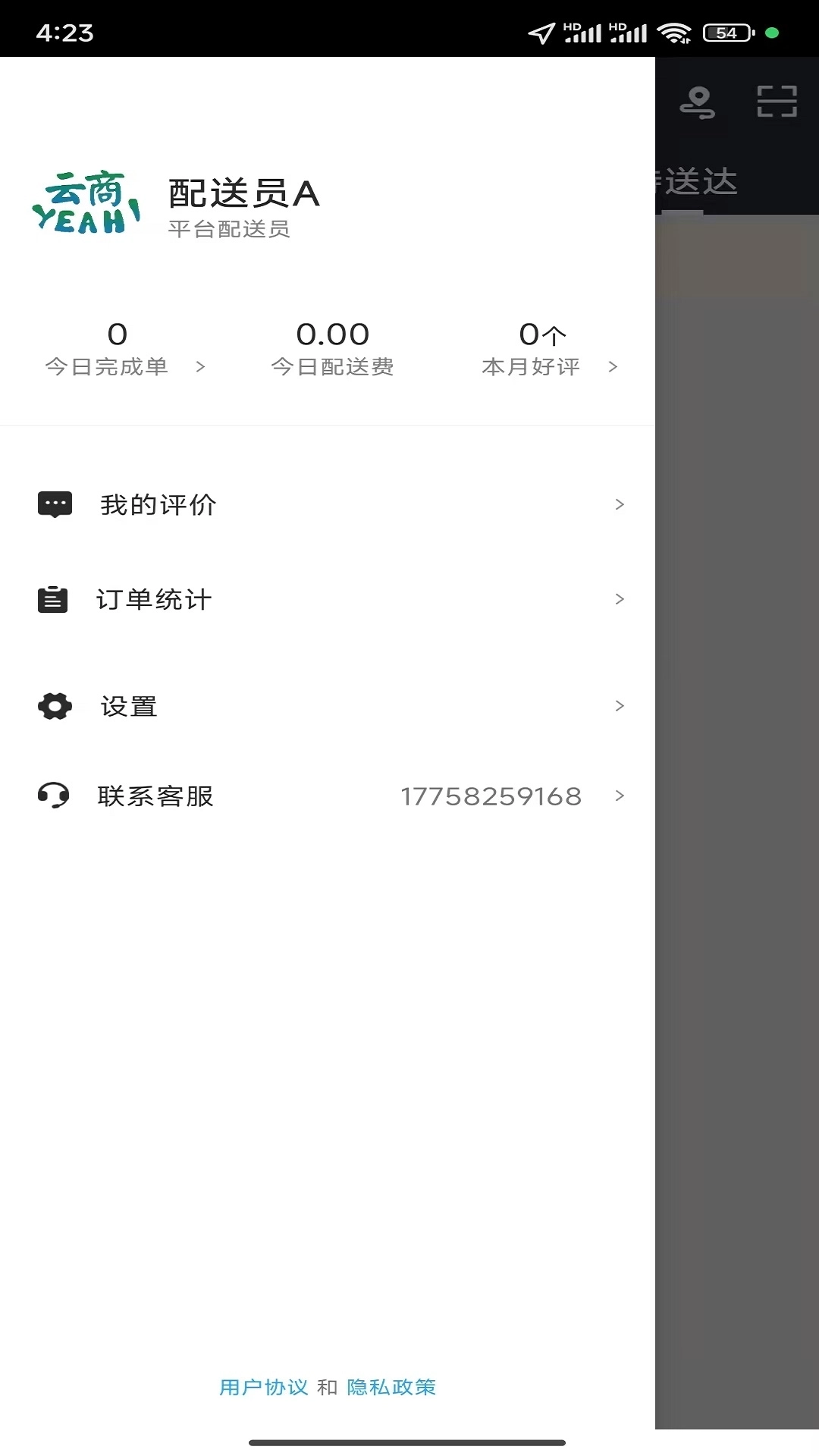The width and height of the screenshot is (819, 1456).
Task: Open 本月好评 details with the arrow
Action: [613, 366]
